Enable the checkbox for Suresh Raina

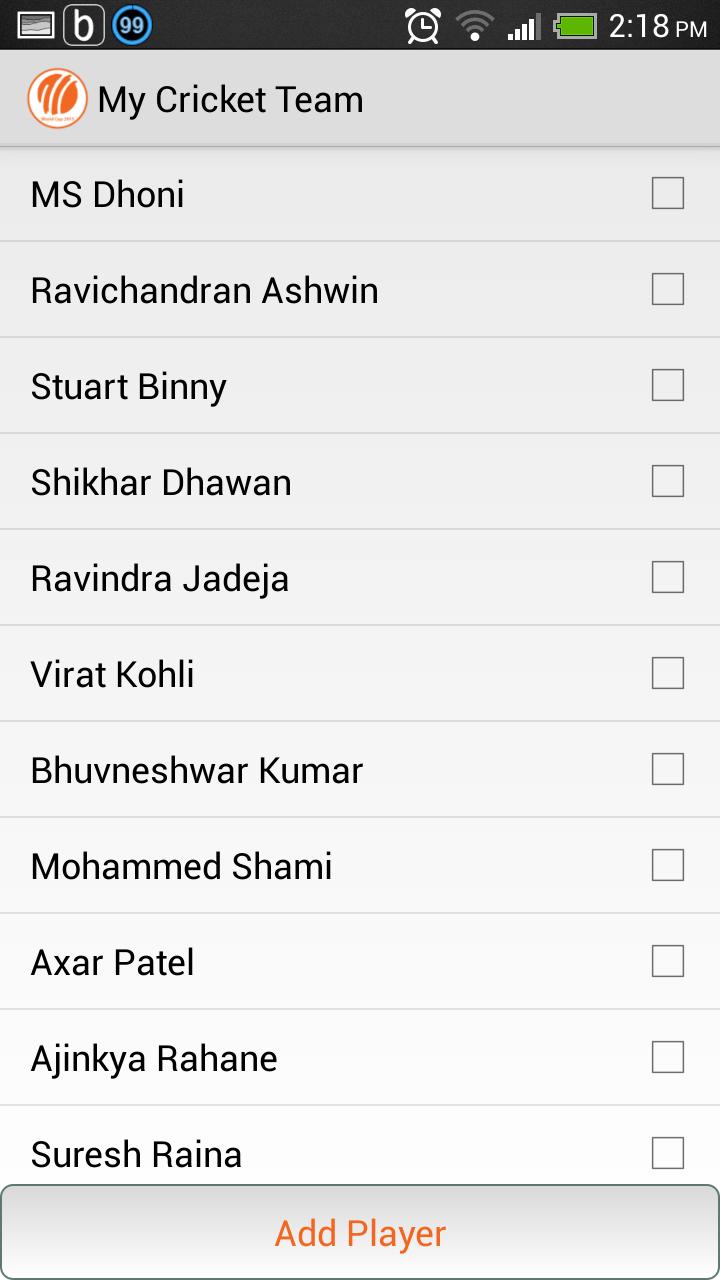tap(667, 1153)
